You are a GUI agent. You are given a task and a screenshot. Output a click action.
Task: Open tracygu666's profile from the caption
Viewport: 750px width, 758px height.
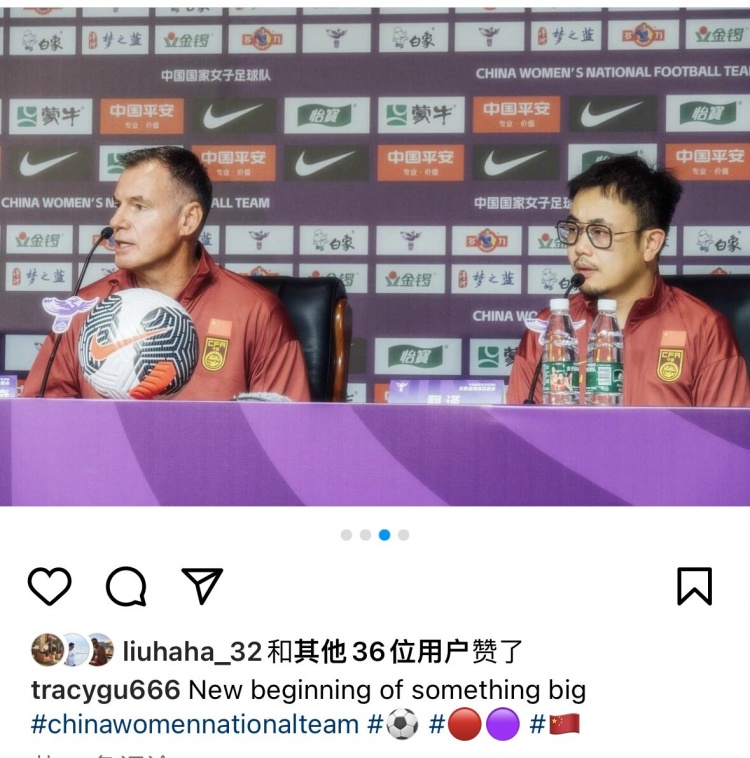105,690
